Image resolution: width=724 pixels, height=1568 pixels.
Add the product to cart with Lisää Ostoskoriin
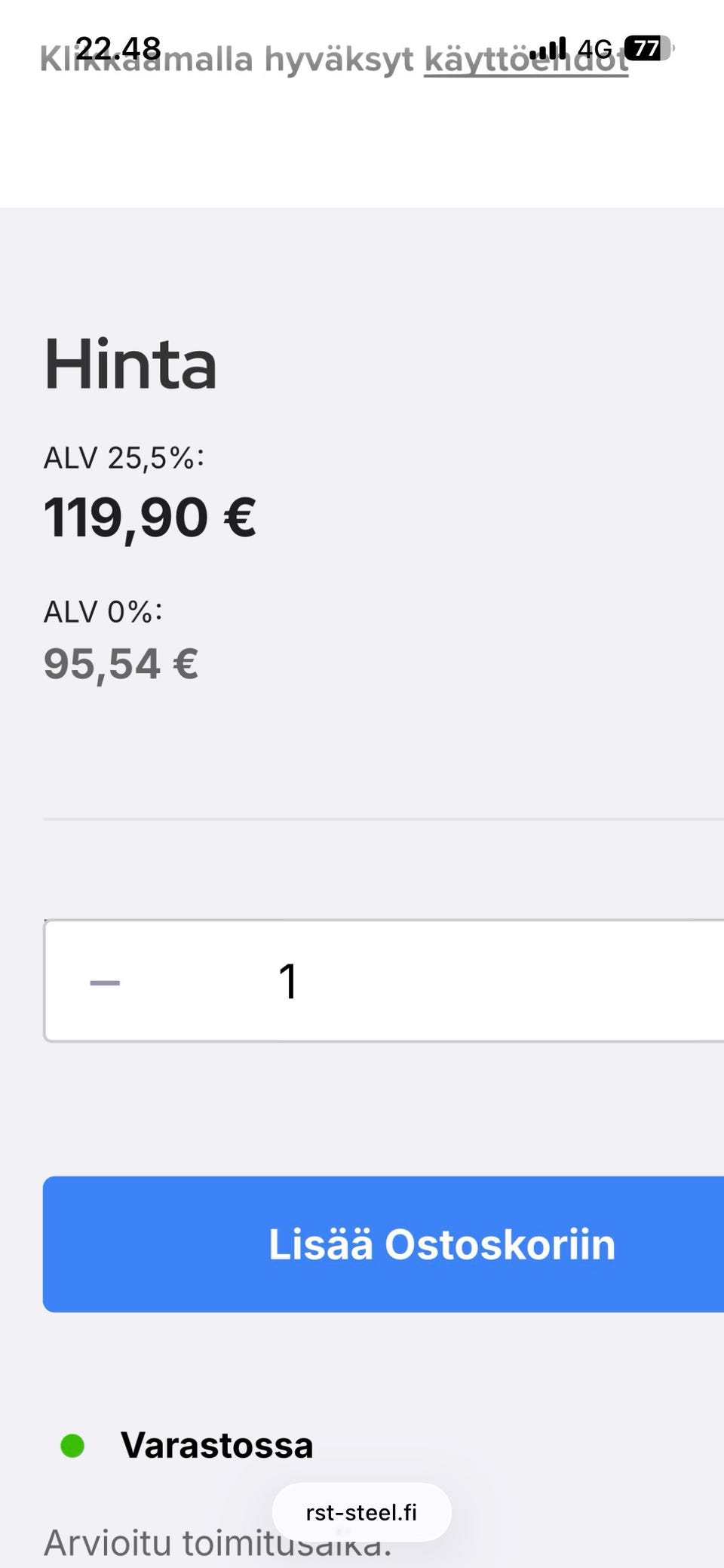tap(384, 1244)
